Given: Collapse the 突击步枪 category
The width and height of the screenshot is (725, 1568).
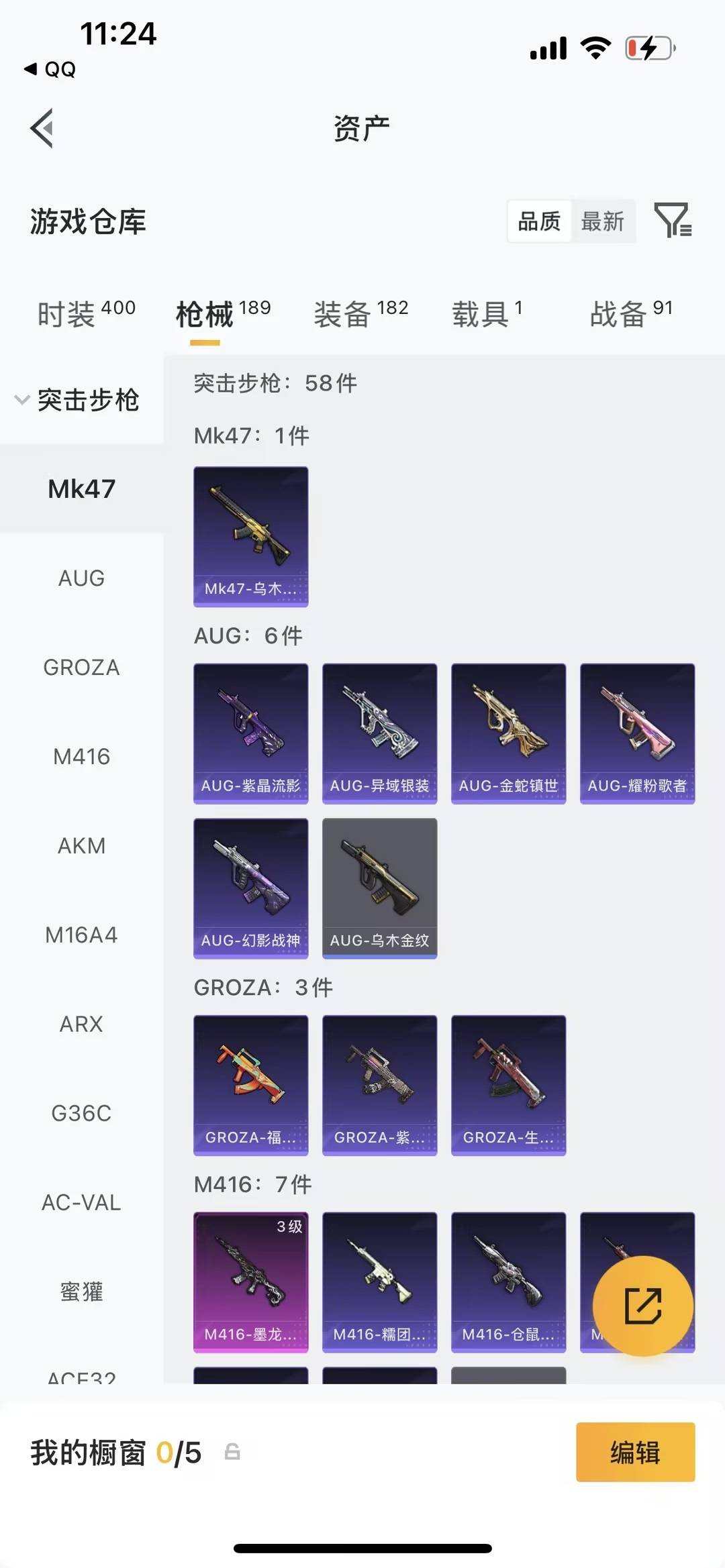Looking at the screenshot, I should pos(78,400).
